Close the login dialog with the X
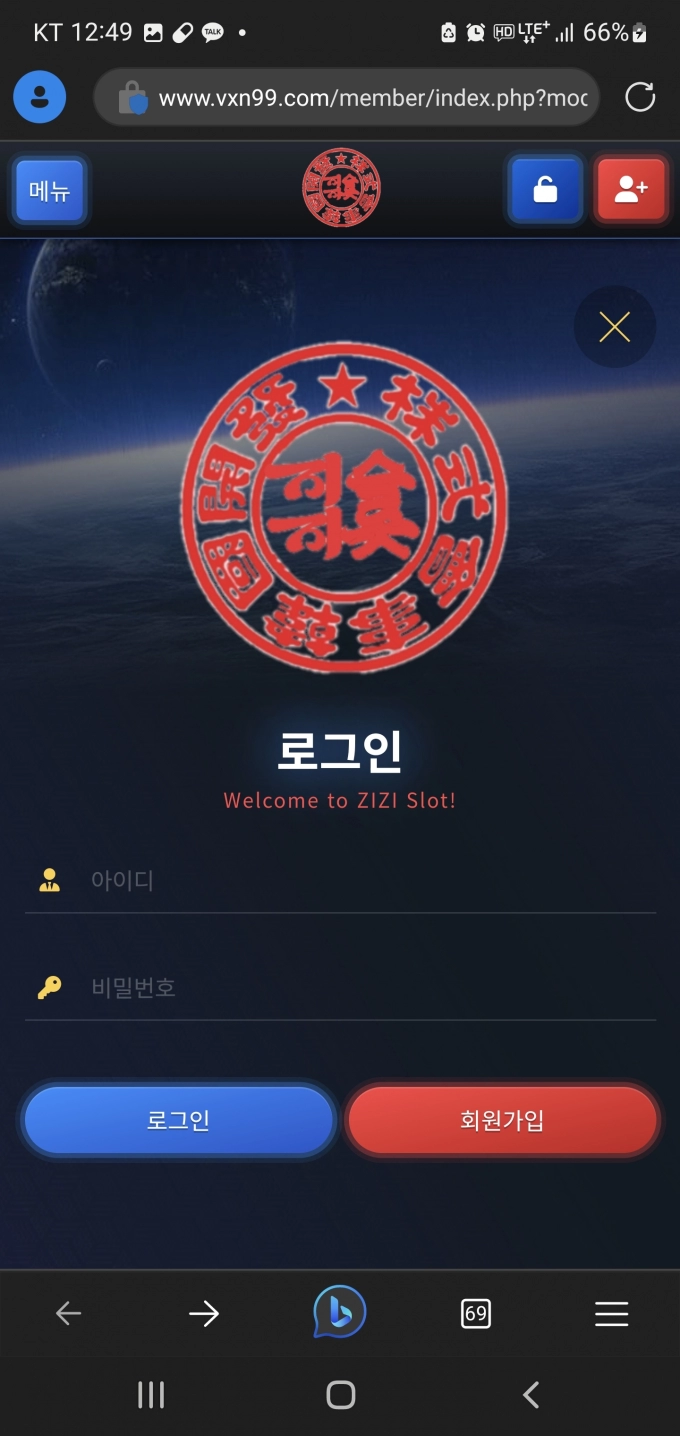 [x=614, y=327]
